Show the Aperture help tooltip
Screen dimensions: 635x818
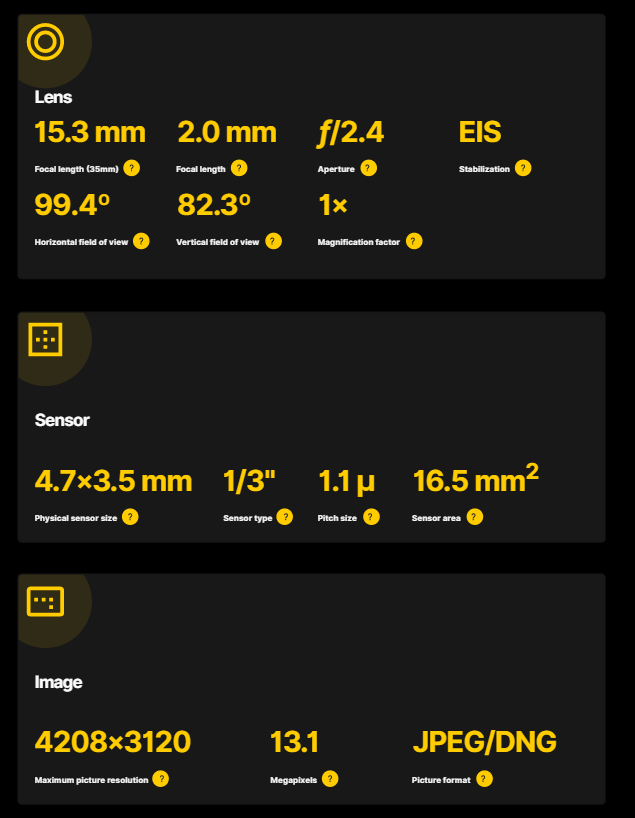(x=369, y=168)
